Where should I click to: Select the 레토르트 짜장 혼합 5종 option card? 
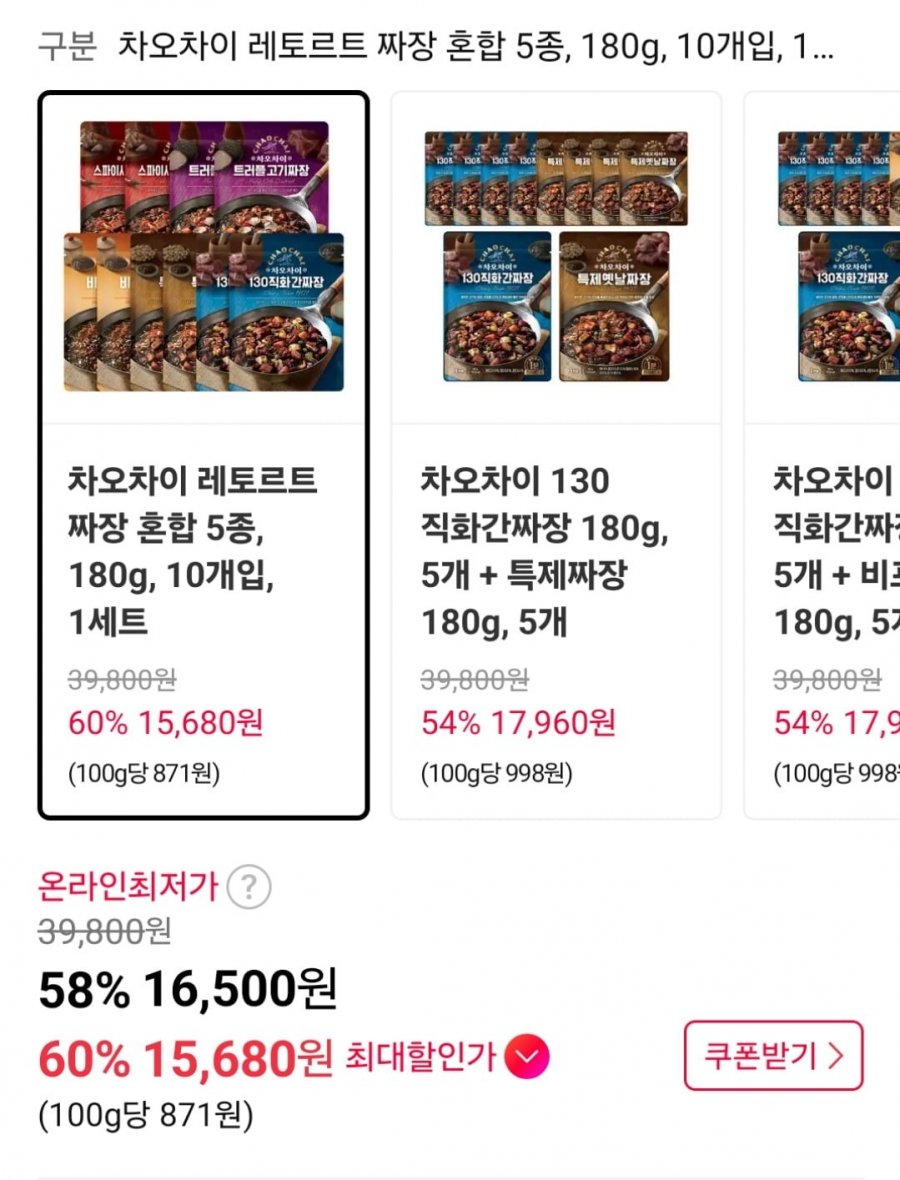coord(203,455)
